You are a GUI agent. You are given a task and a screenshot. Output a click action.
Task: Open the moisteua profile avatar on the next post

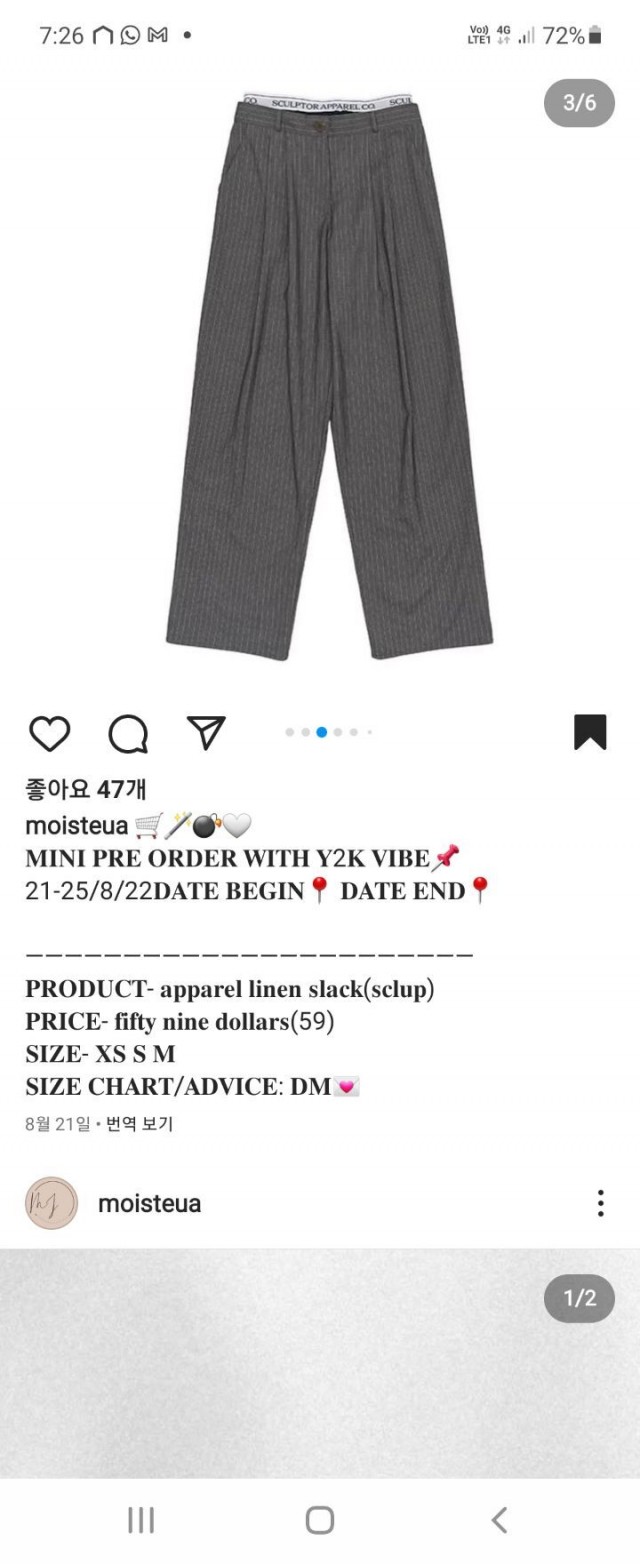[51, 1203]
